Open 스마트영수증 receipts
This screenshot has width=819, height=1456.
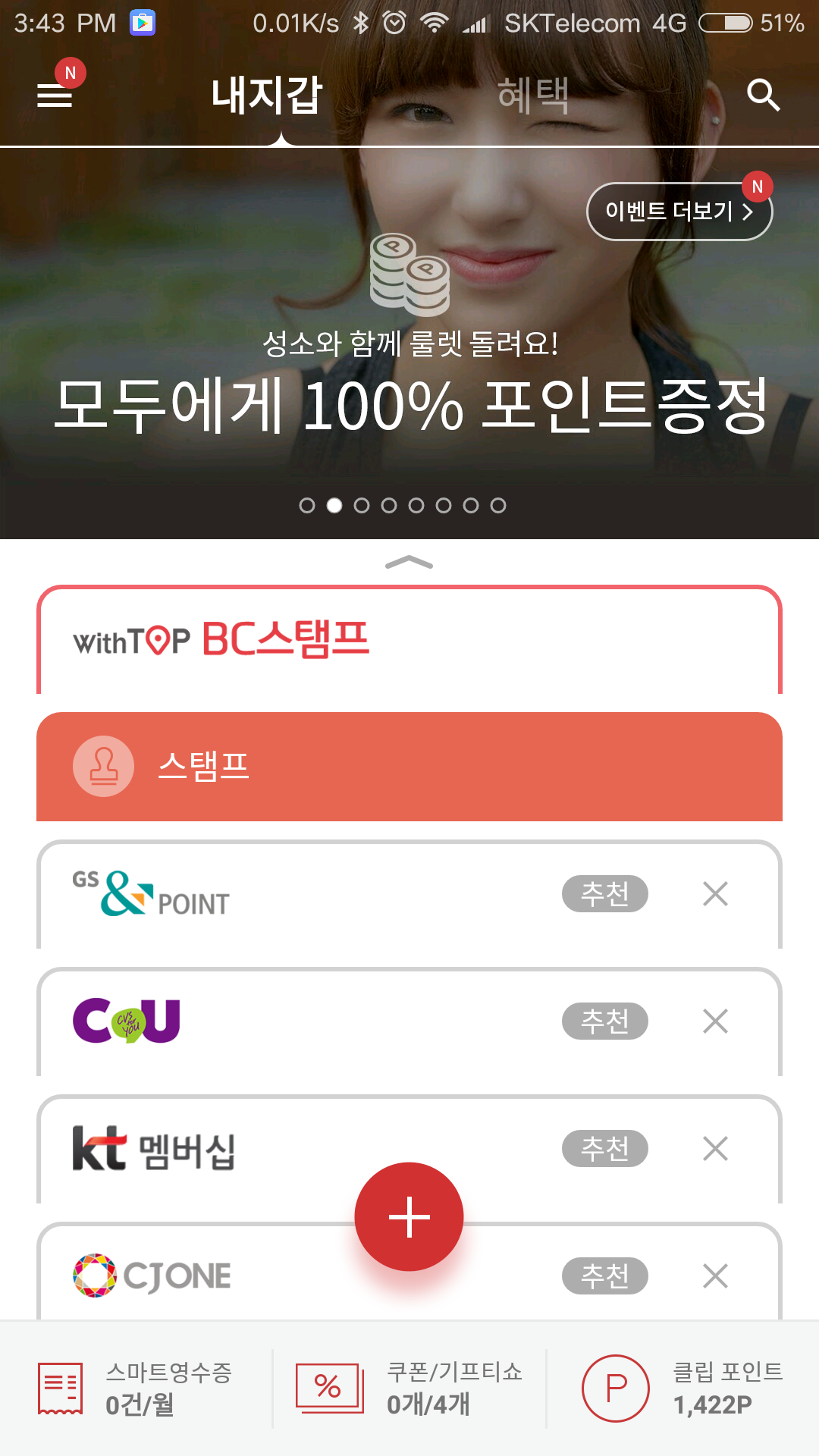(x=136, y=1388)
